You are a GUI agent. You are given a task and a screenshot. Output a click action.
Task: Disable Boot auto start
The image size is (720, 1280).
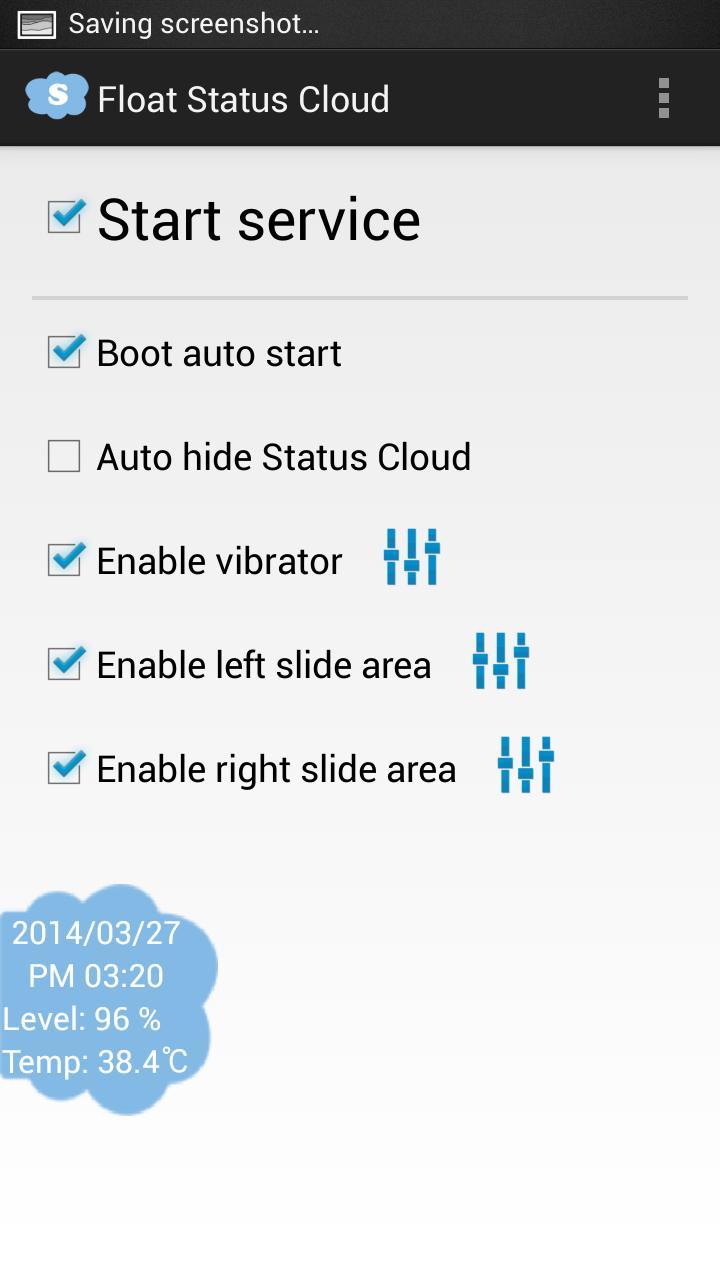pyautogui.click(x=66, y=351)
